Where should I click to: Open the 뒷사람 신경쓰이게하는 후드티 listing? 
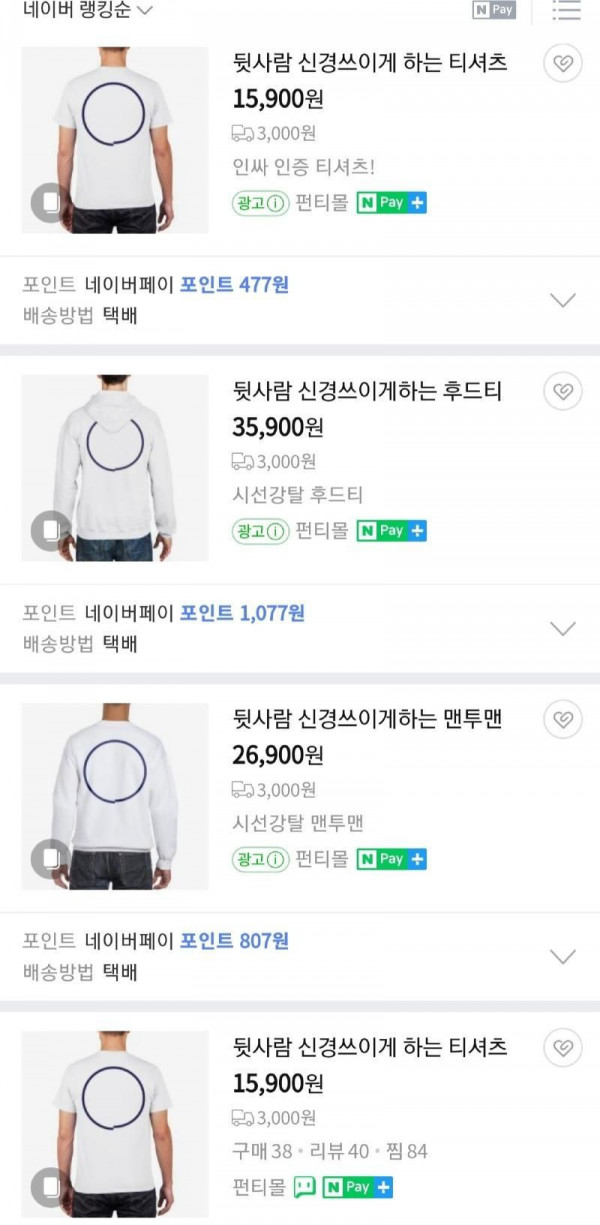pyautogui.click(x=367, y=391)
